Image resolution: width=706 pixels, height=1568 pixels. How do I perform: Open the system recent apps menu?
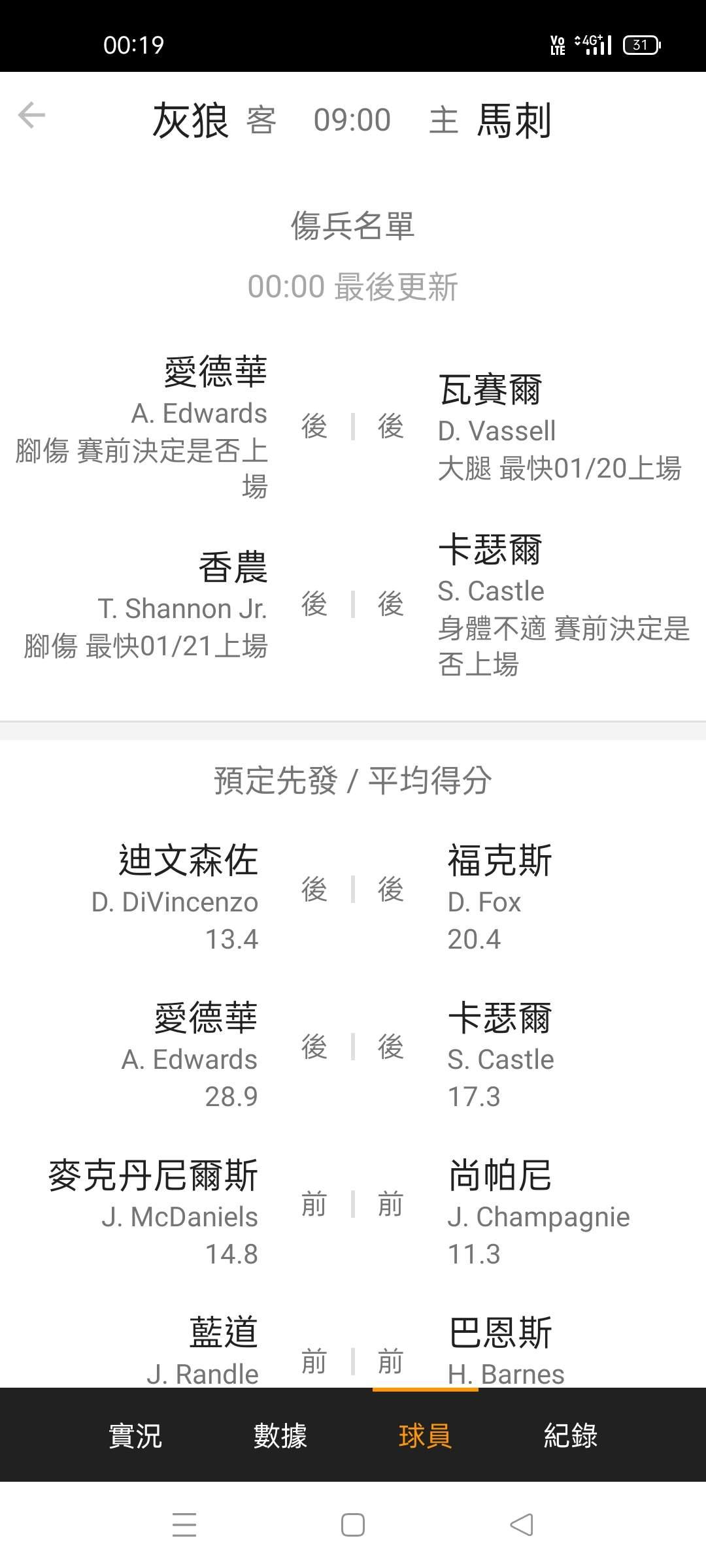pyautogui.click(x=184, y=1525)
